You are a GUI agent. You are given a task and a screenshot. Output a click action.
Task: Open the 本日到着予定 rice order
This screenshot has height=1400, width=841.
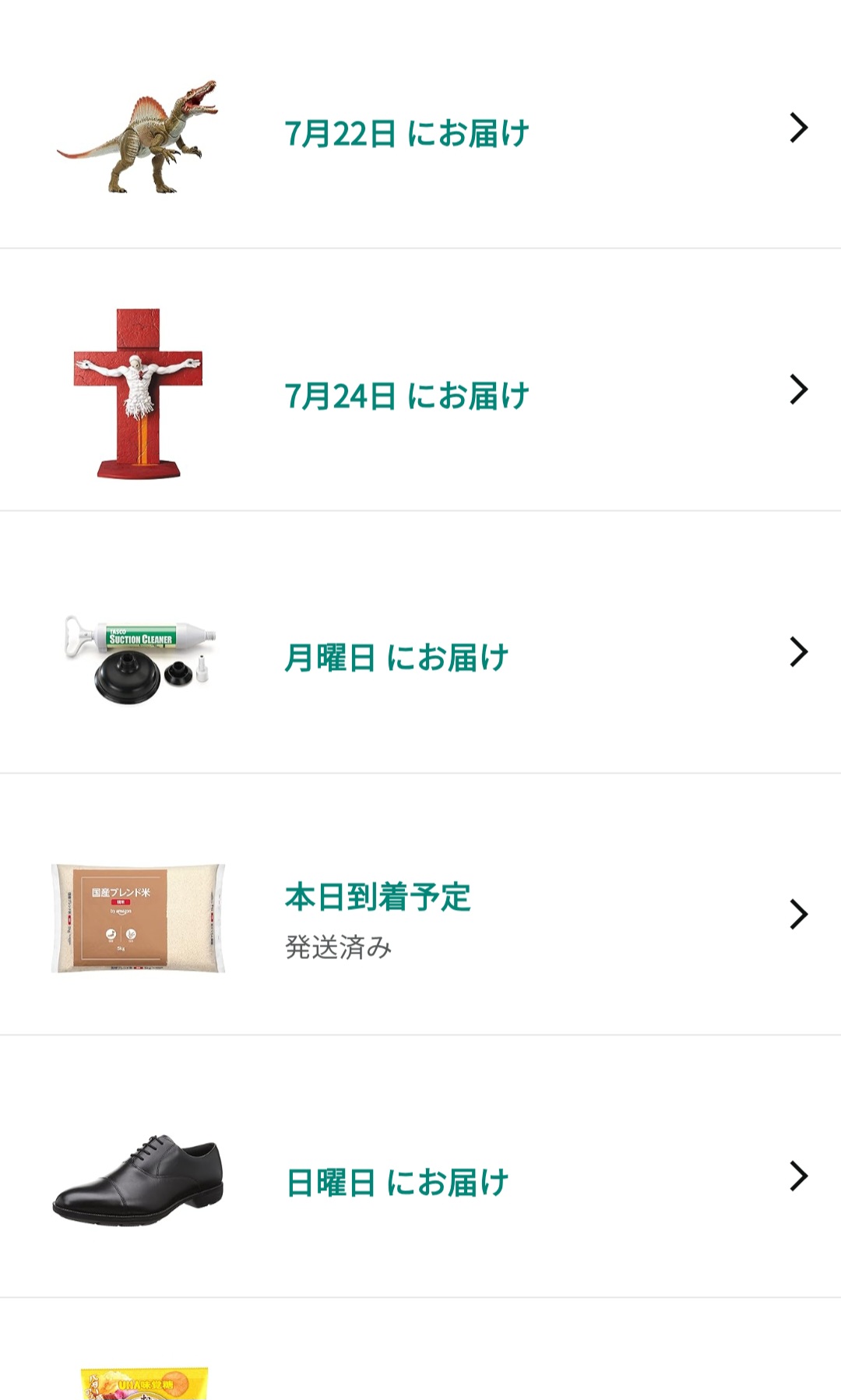pyautogui.click(x=420, y=905)
